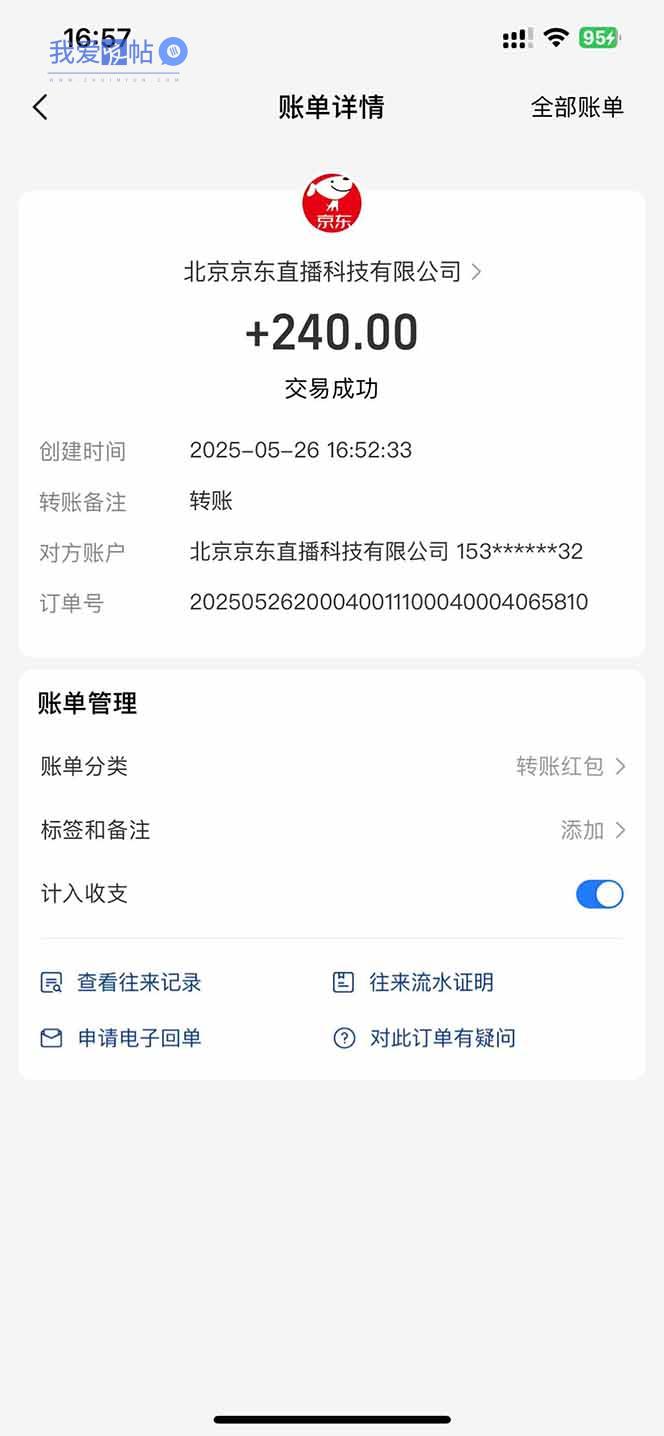Change the 账单分类 category row
This screenshot has width=664, height=1436.
coord(332,766)
